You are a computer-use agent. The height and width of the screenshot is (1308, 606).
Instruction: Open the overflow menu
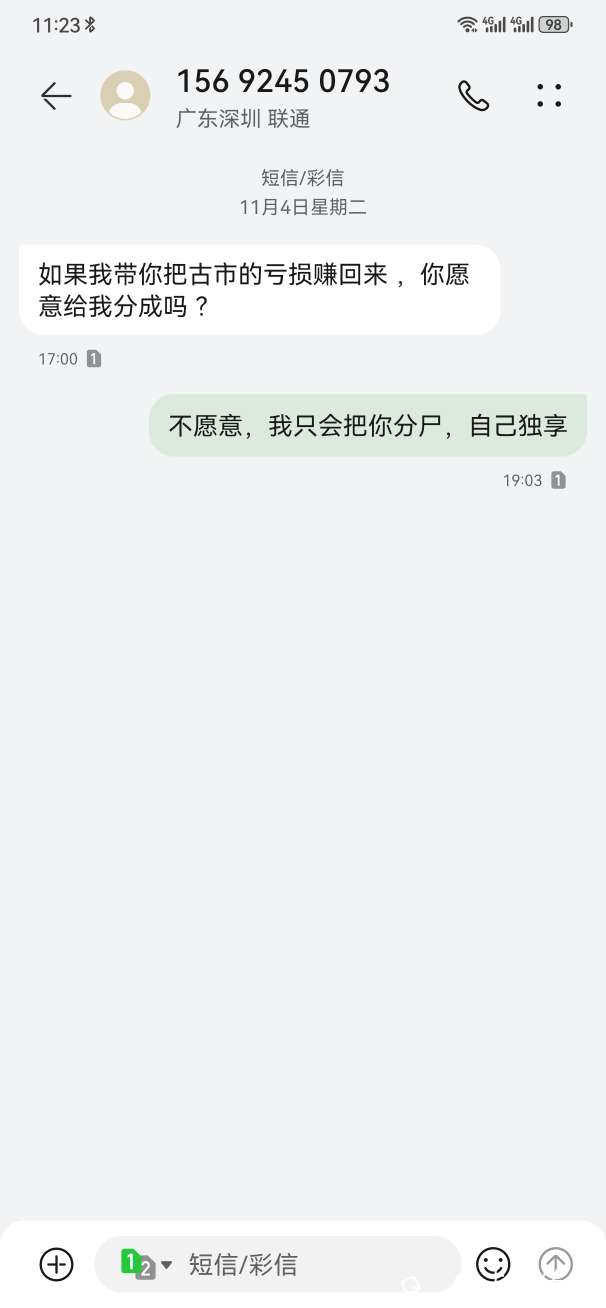point(549,96)
